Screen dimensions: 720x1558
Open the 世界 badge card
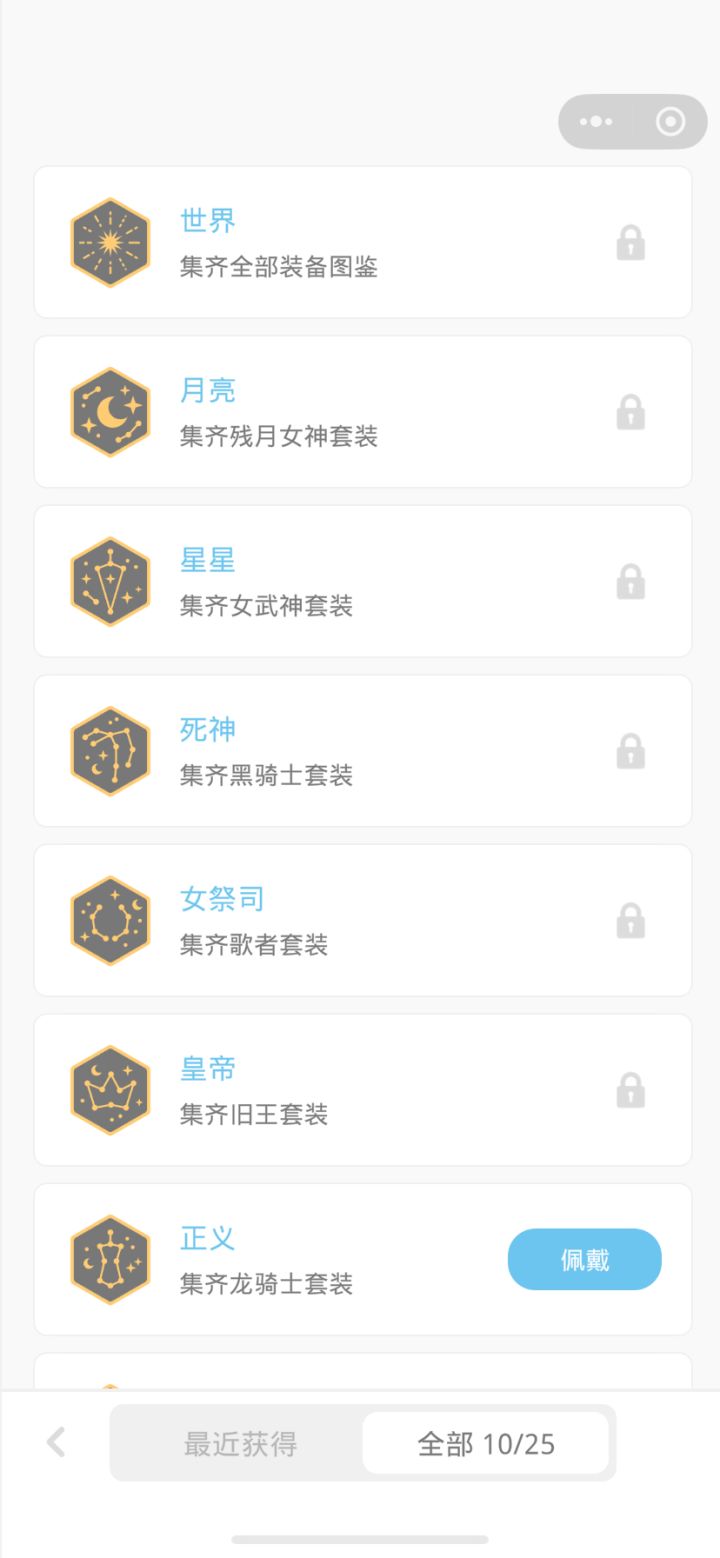363,243
